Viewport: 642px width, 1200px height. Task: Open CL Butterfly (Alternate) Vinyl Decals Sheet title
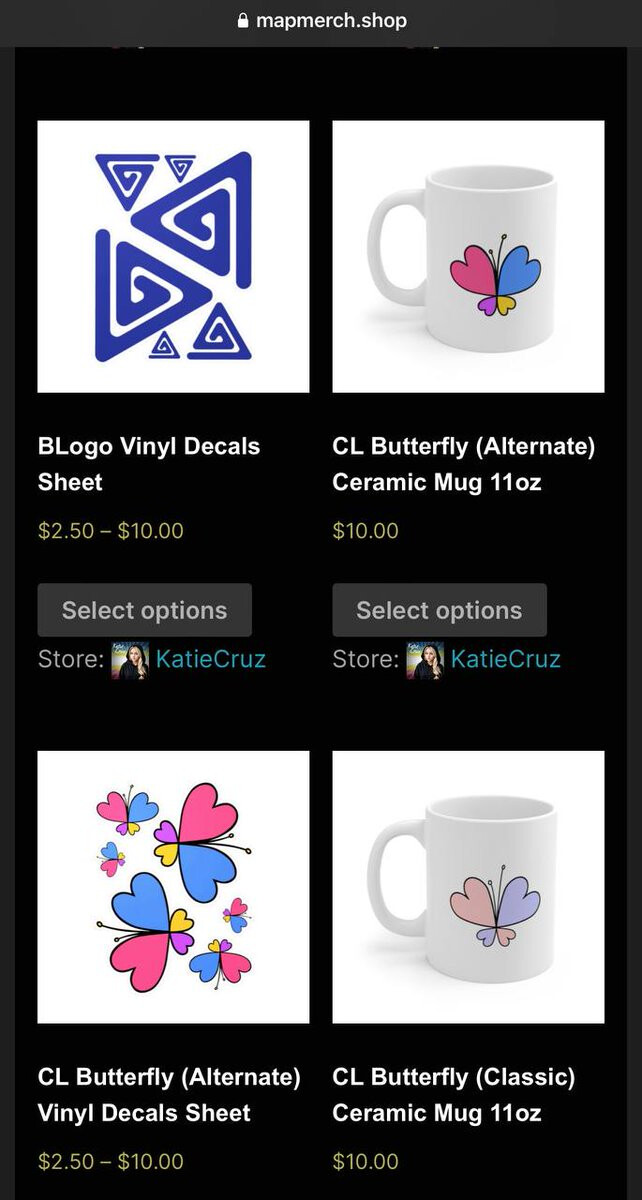click(x=169, y=1095)
